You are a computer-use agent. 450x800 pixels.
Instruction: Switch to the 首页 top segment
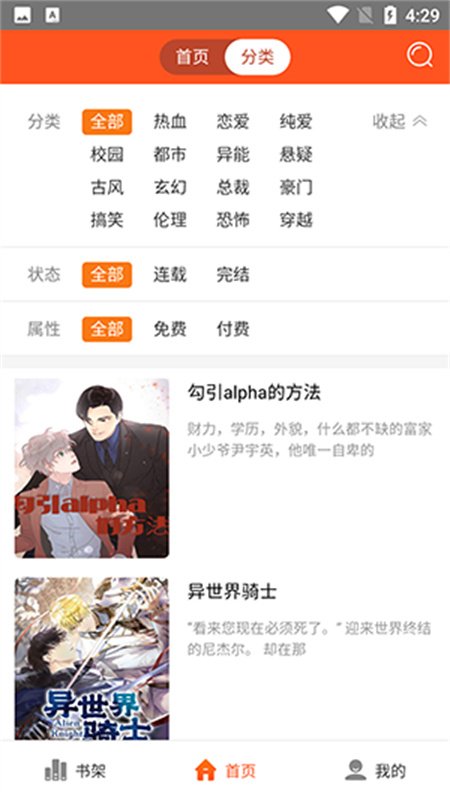point(192,57)
